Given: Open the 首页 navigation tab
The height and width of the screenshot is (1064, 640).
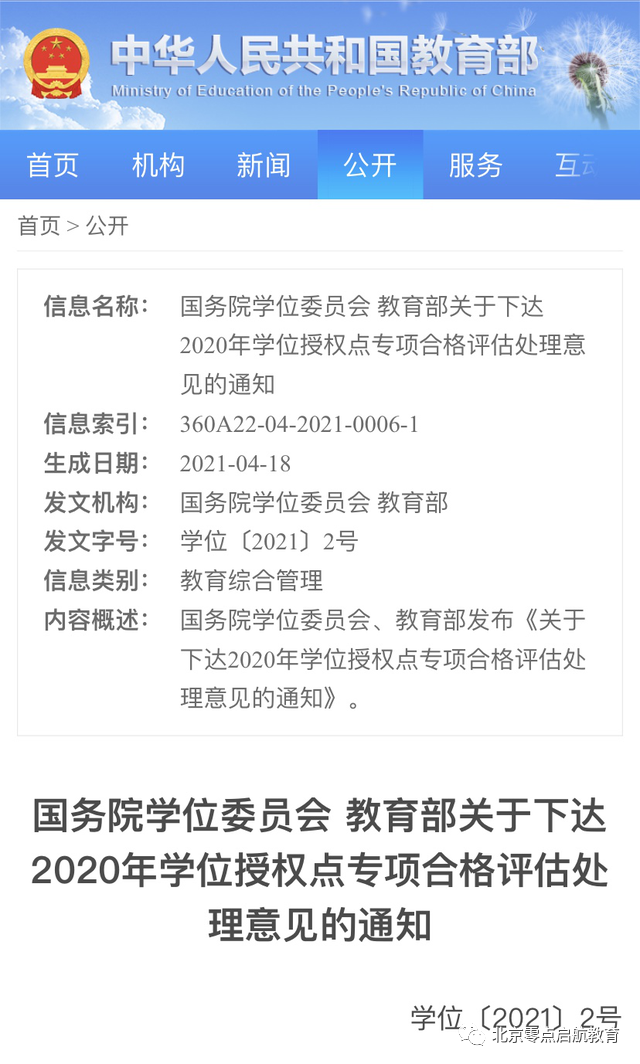Looking at the screenshot, I should point(53,165).
